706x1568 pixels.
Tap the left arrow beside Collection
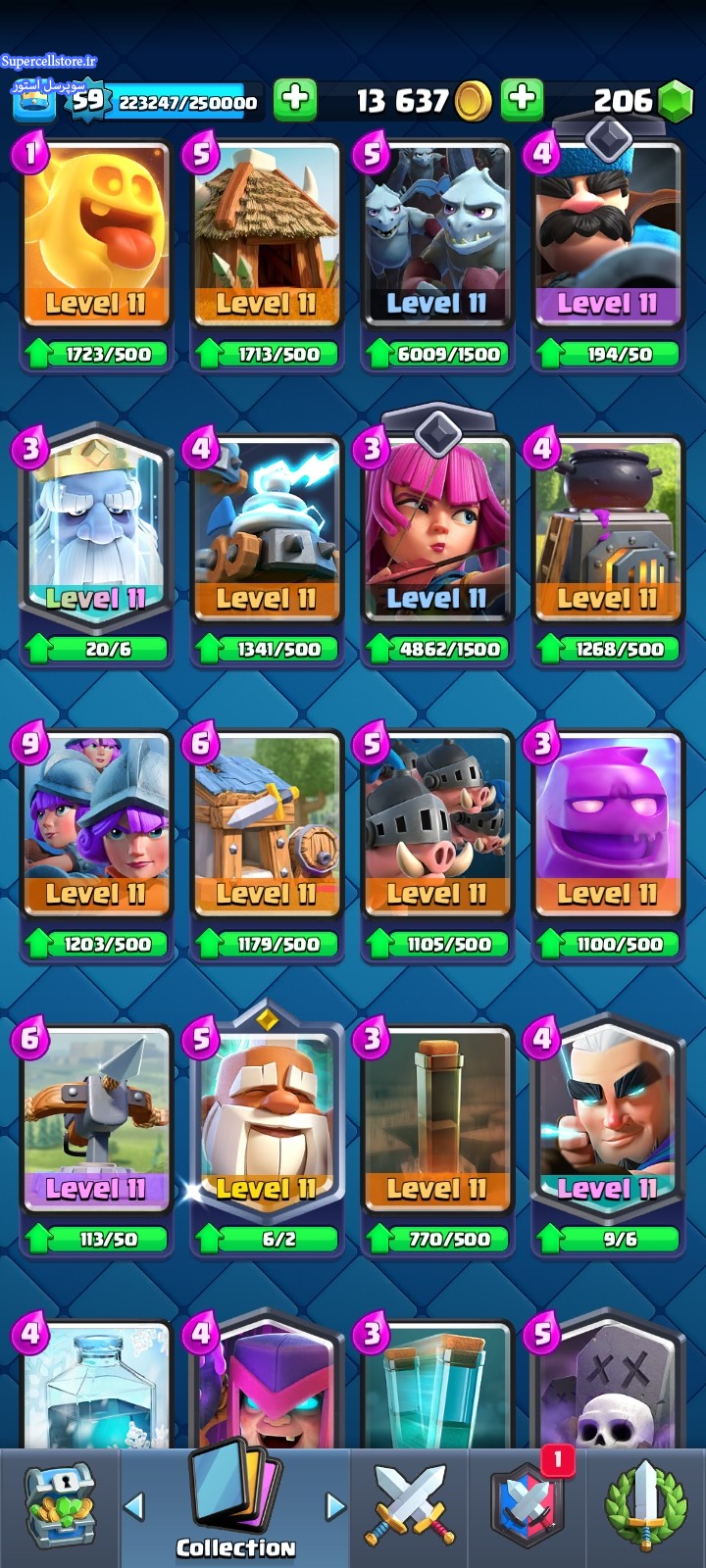135,1506
